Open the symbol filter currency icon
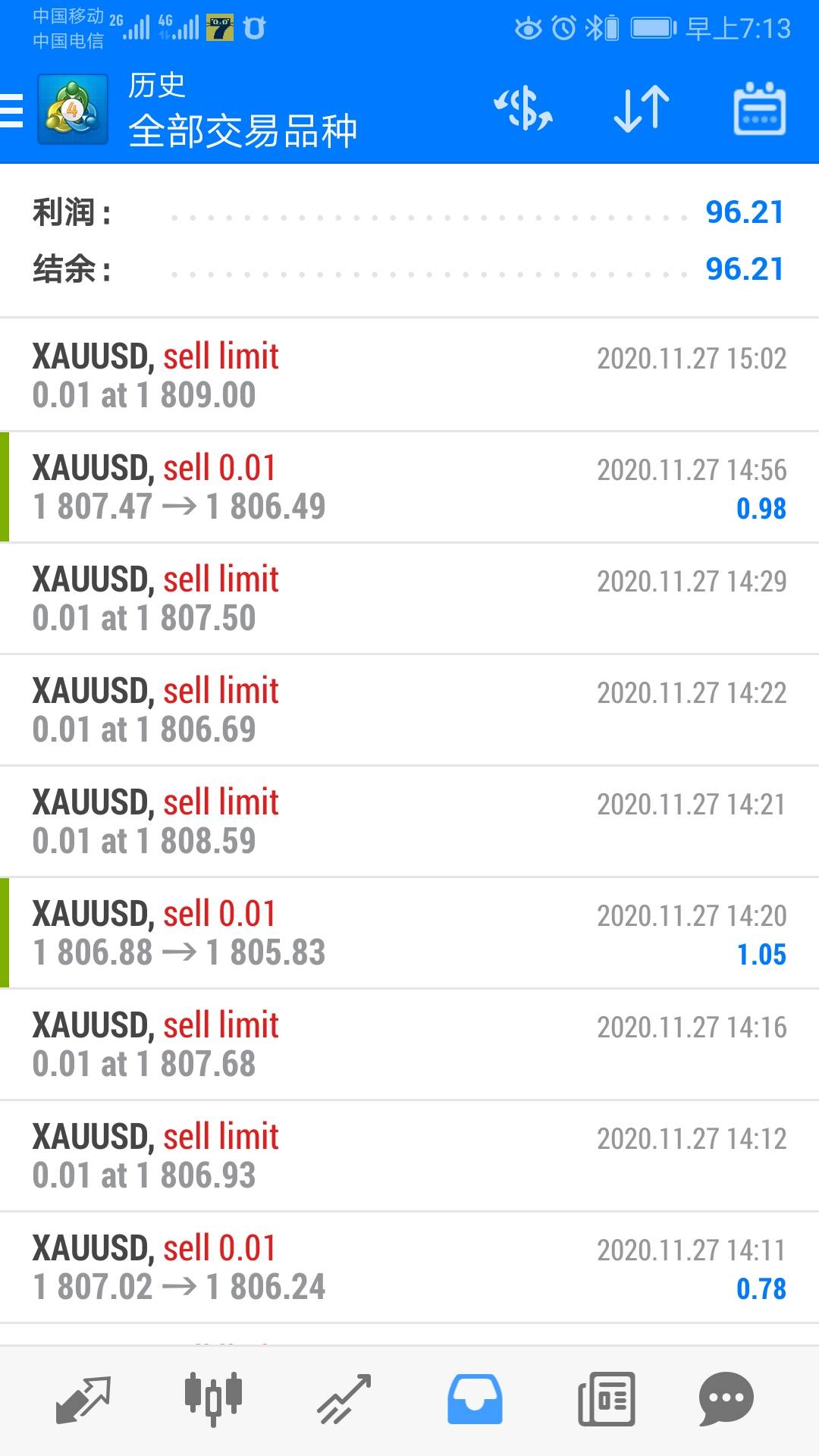 point(523,109)
